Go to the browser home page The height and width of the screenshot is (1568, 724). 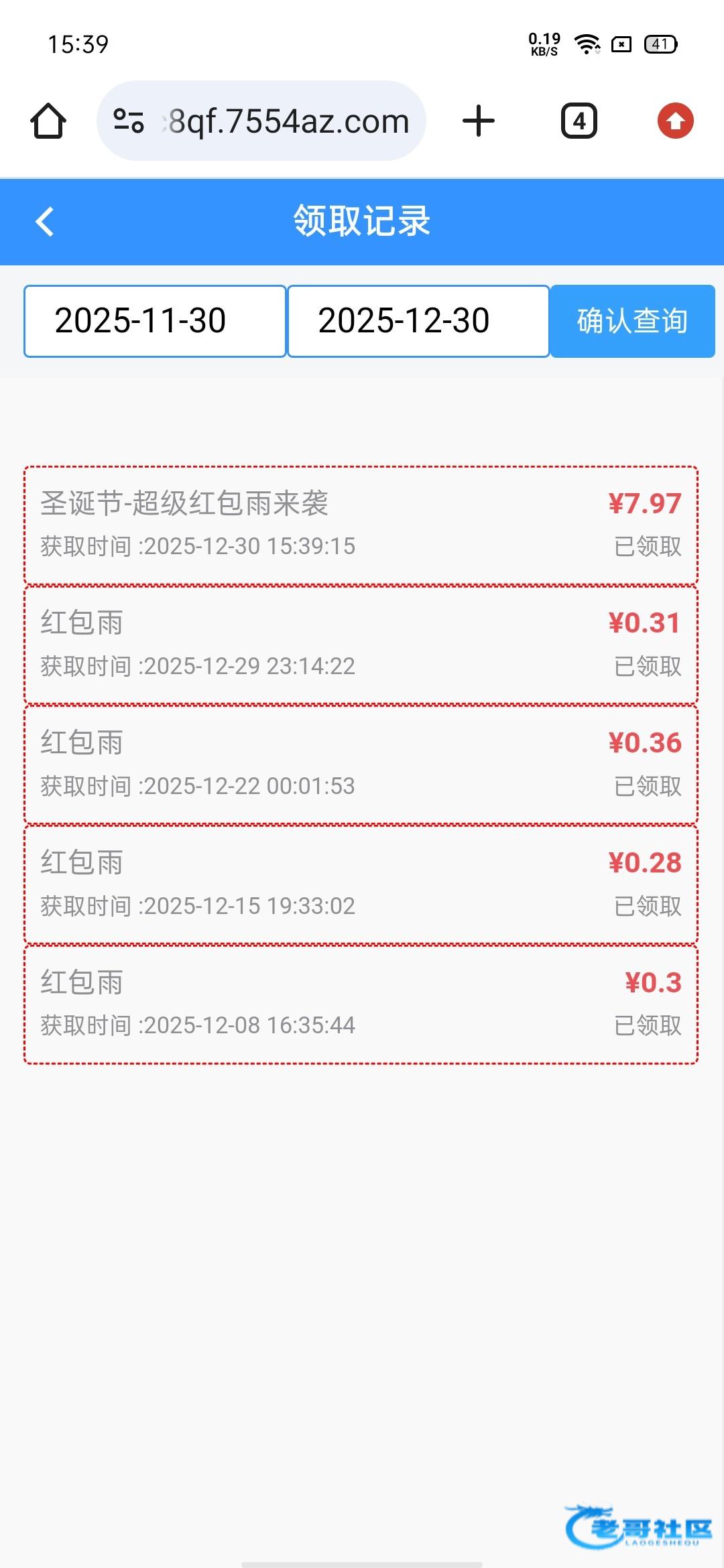coord(48,121)
